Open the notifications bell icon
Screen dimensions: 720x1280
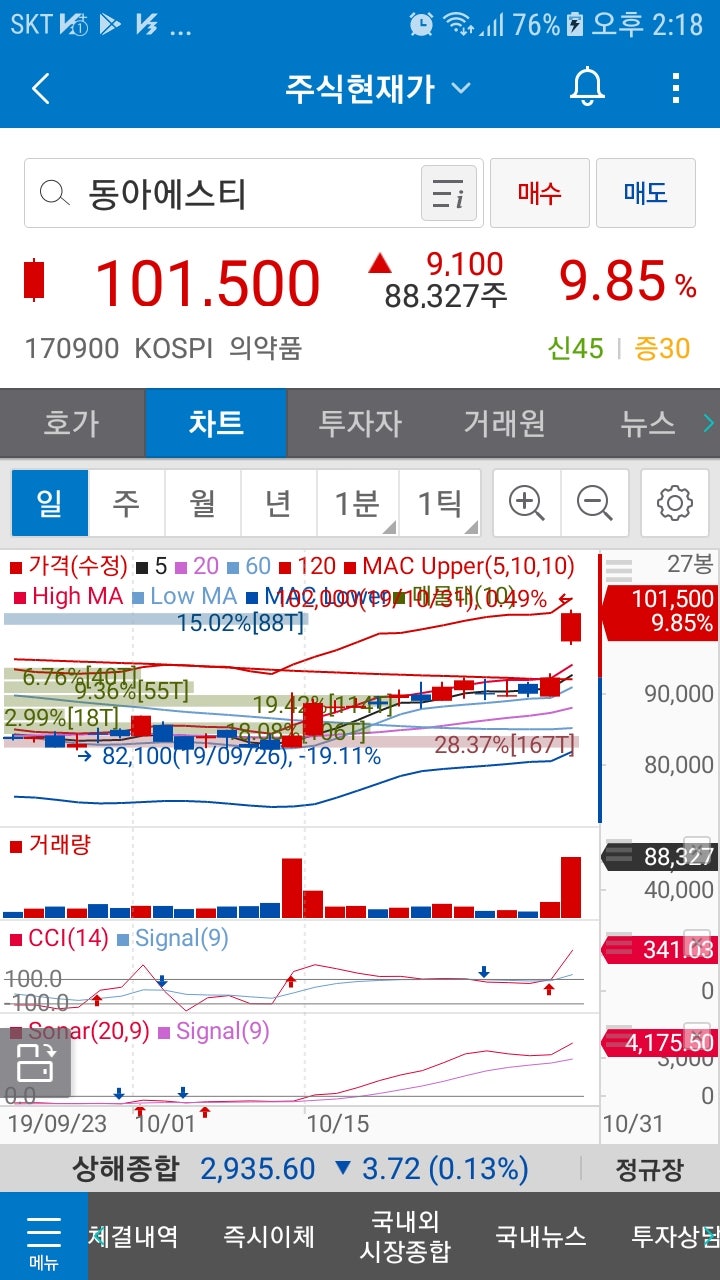point(585,88)
